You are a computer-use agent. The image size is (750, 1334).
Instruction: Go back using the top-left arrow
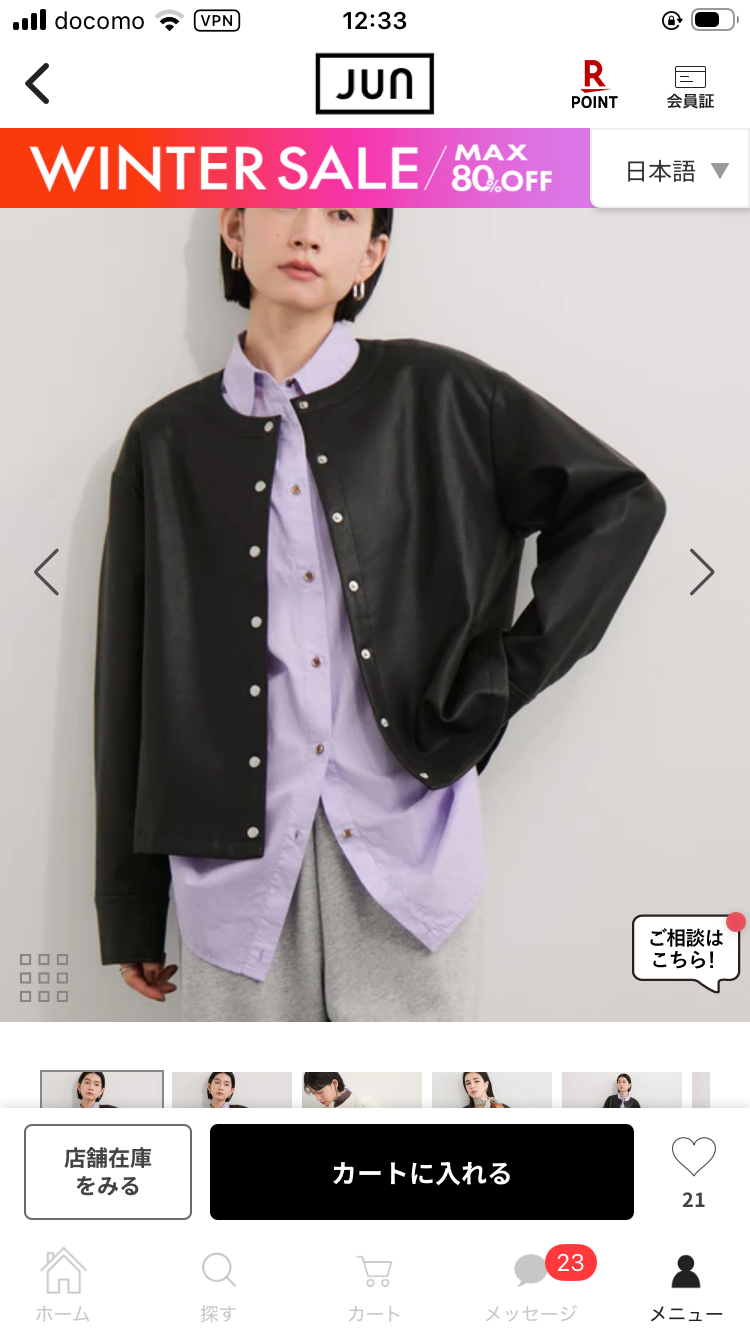point(38,84)
